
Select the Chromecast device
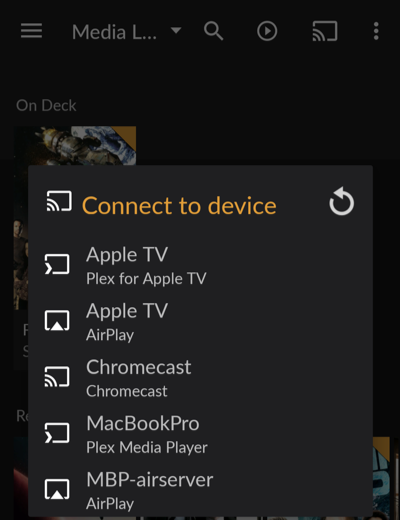[x=200, y=378]
